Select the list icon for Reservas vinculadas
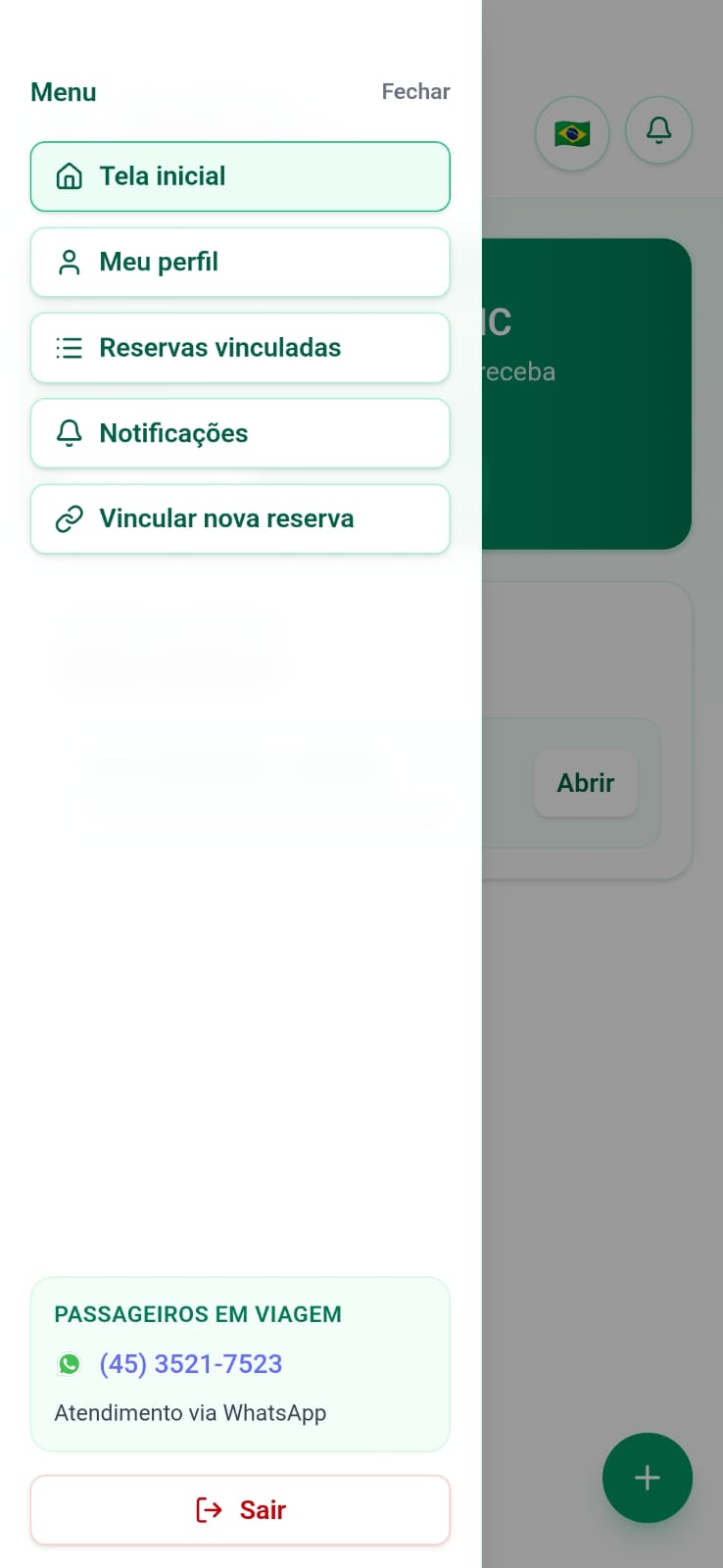This screenshot has width=723, height=1568. click(x=69, y=348)
